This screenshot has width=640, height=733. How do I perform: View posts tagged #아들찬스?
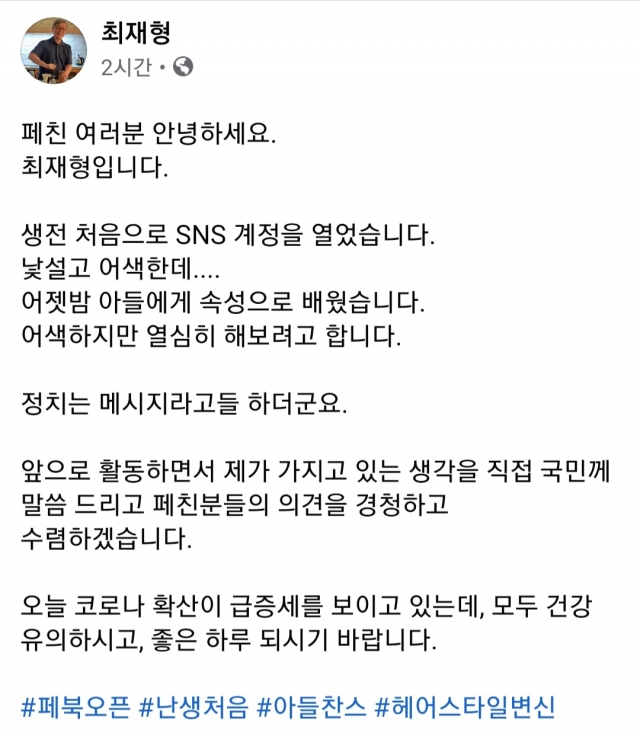pyautogui.click(x=311, y=706)
